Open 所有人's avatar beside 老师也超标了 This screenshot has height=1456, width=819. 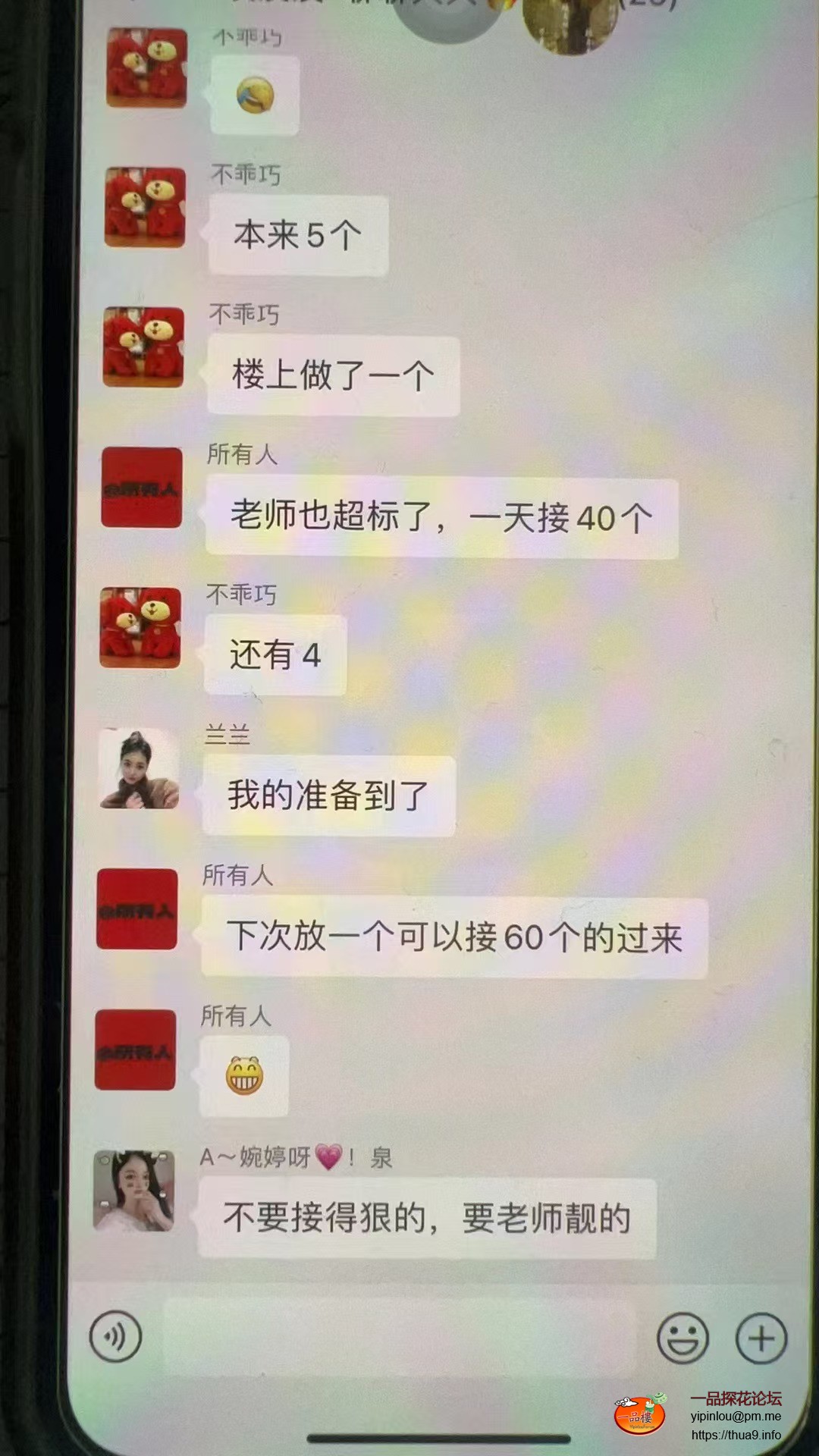point(142,488)
